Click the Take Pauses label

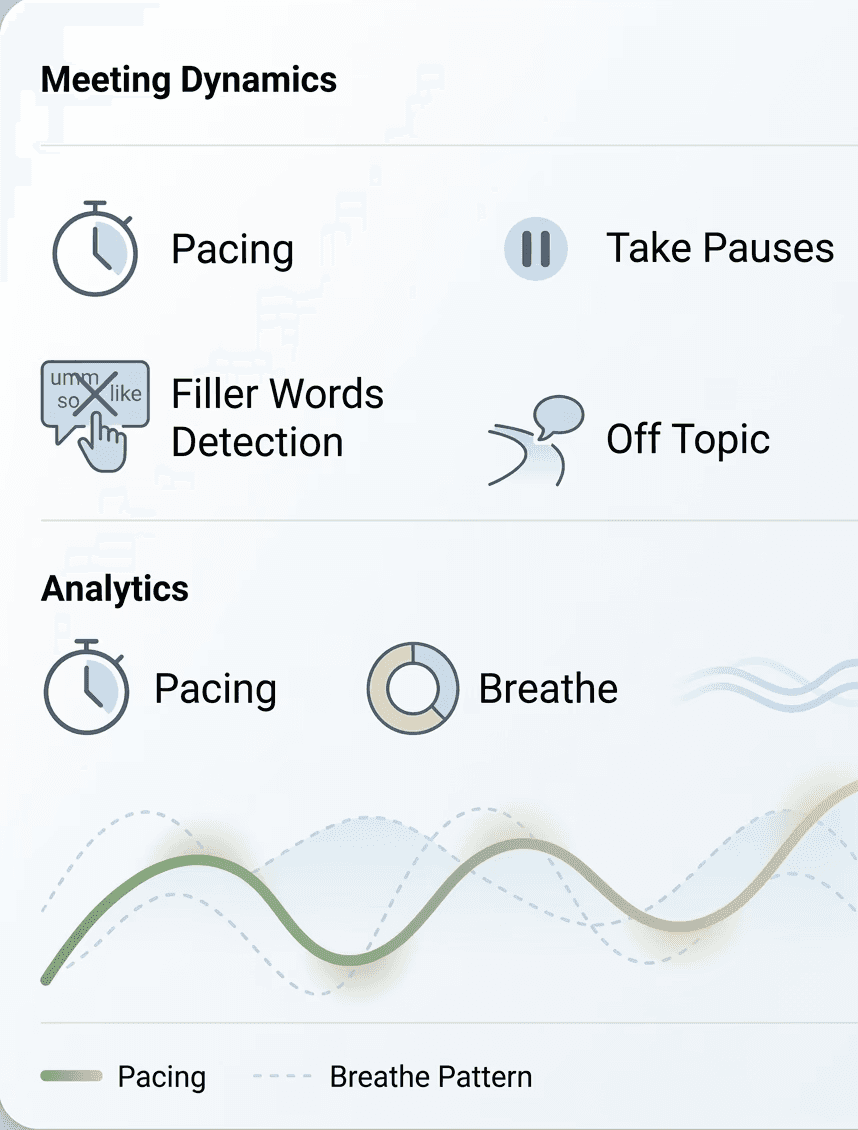(719, 248)
